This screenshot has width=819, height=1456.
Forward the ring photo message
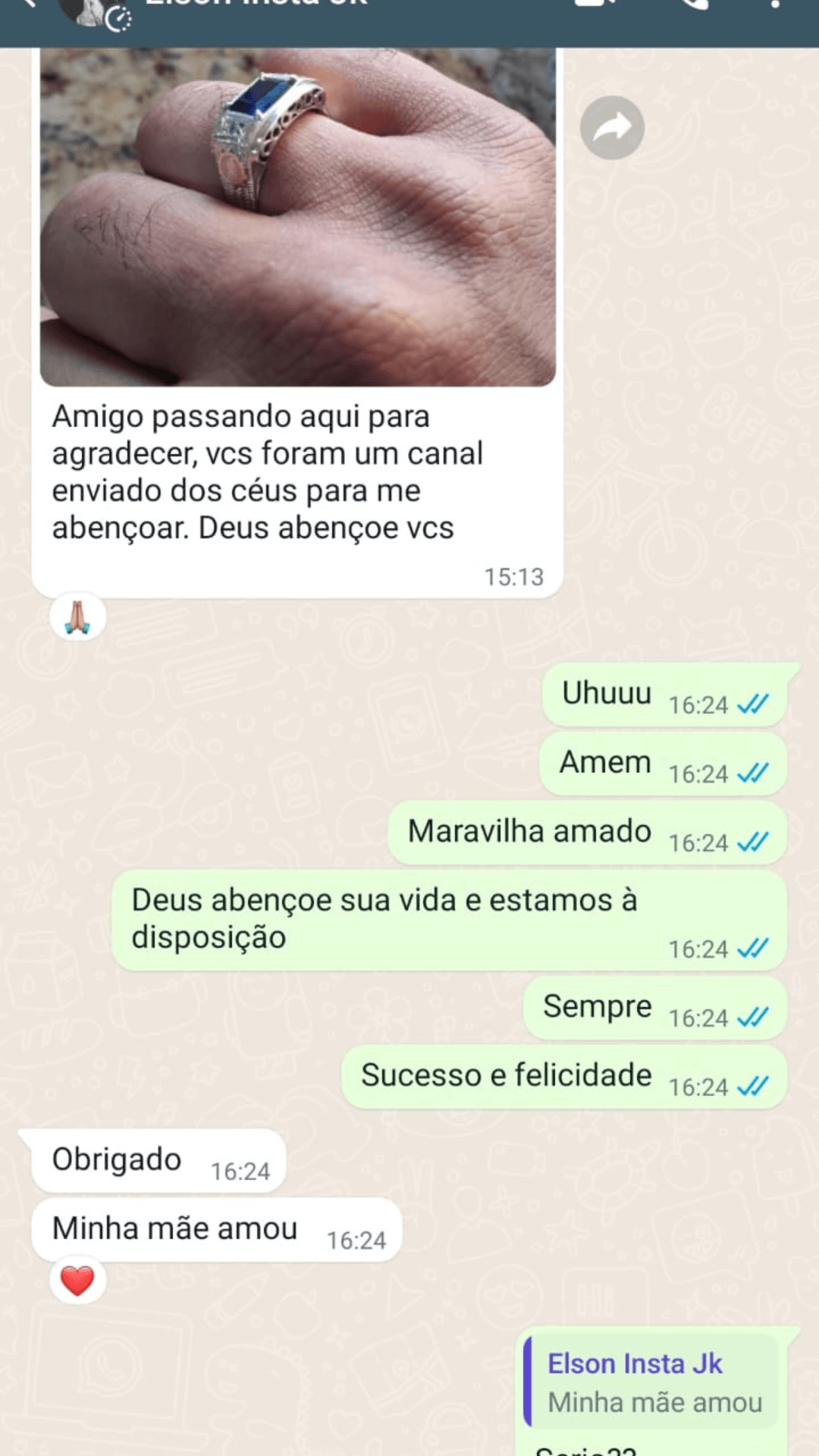point(612,127)
